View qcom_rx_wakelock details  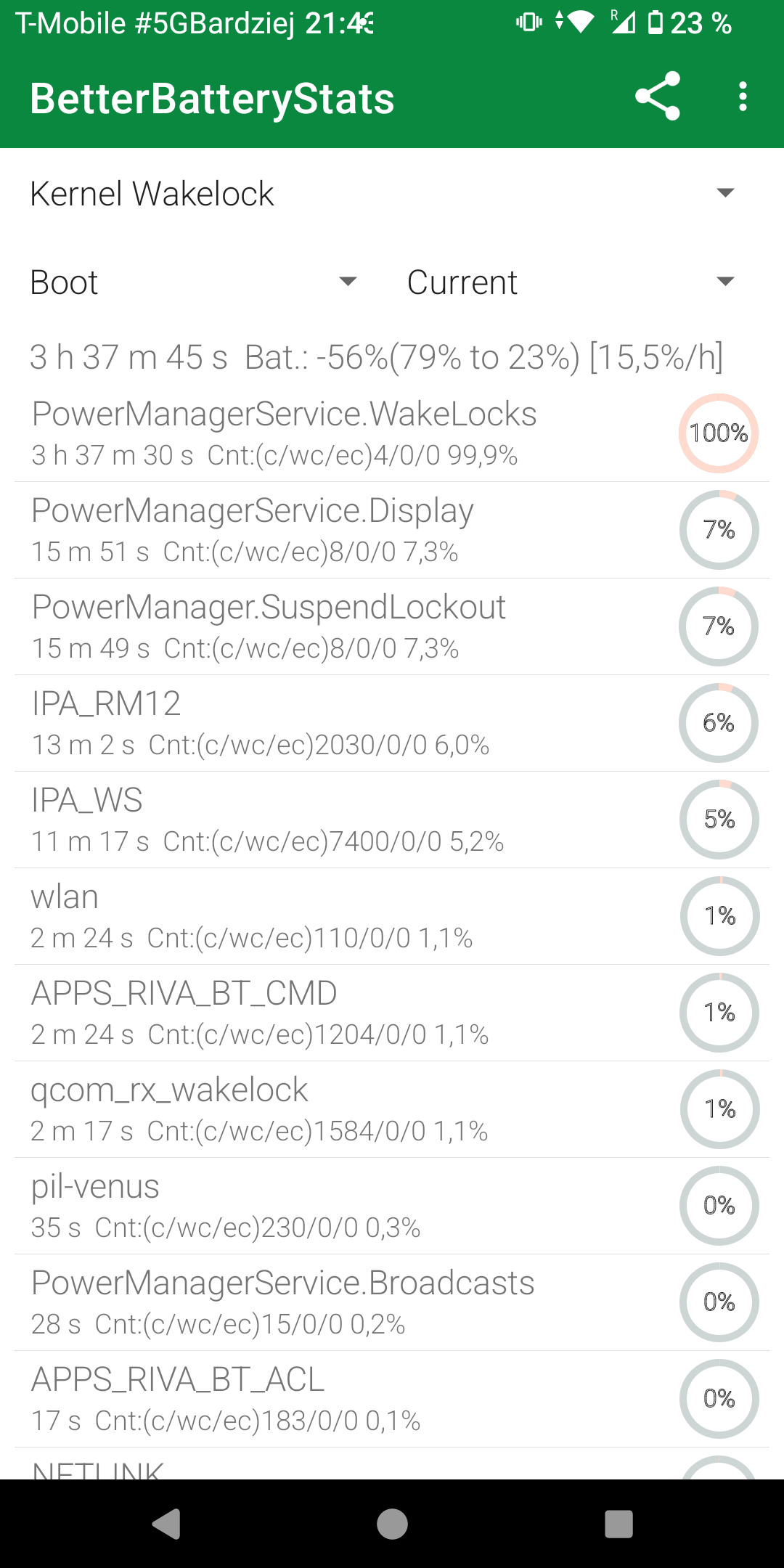point(392,1109)
